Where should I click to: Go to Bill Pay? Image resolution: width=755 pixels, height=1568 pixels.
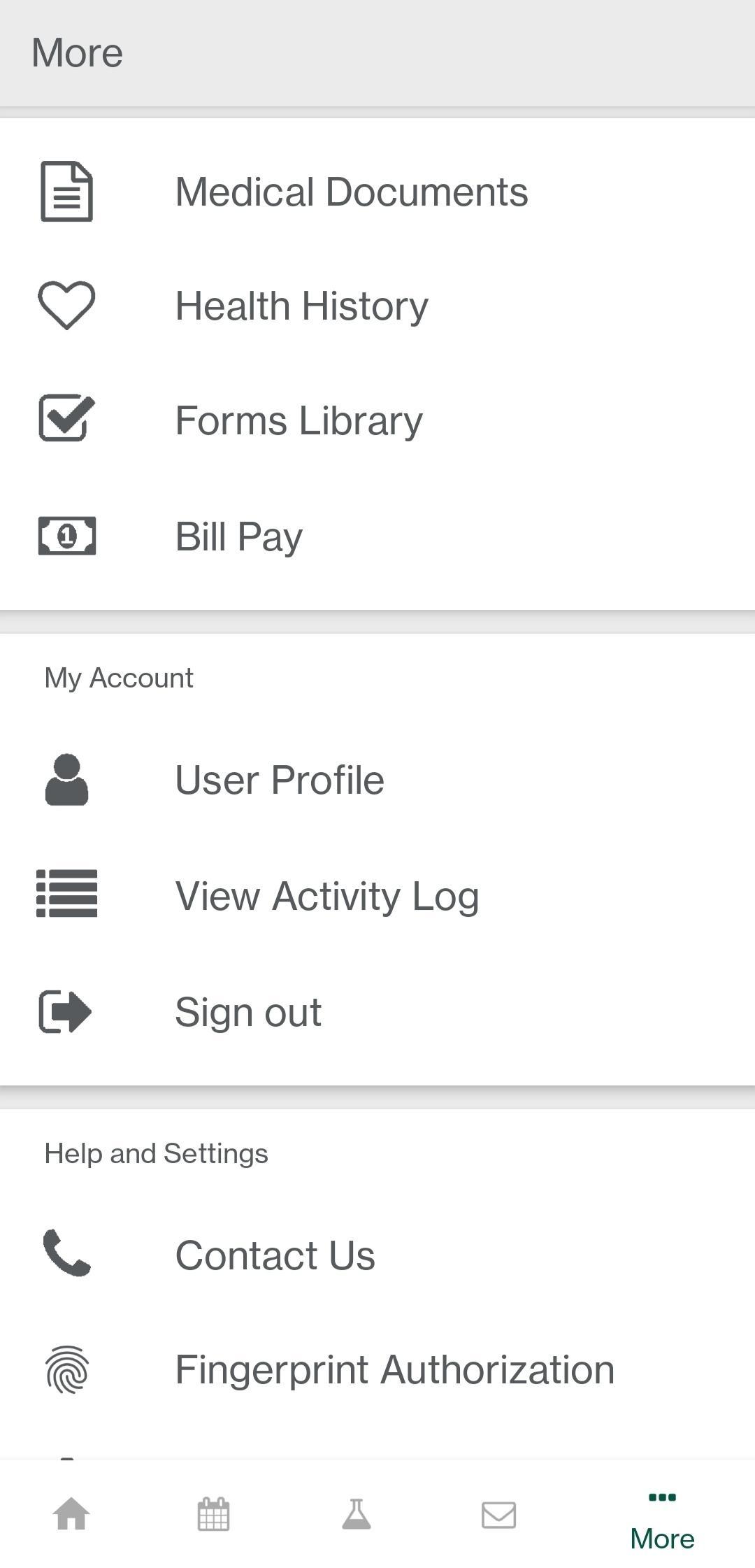[238, 536]
